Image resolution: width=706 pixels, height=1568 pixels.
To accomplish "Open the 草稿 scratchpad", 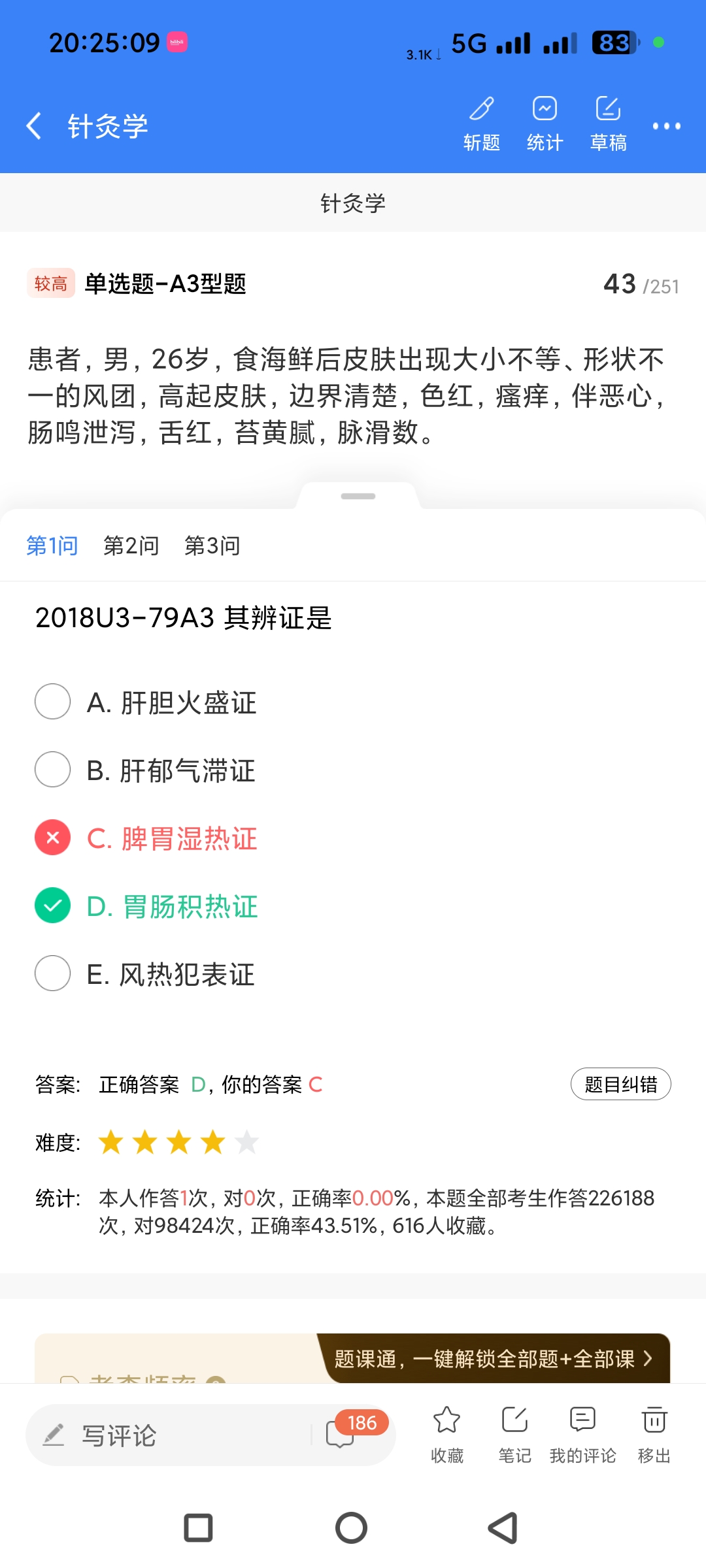I will coord(608,124).
